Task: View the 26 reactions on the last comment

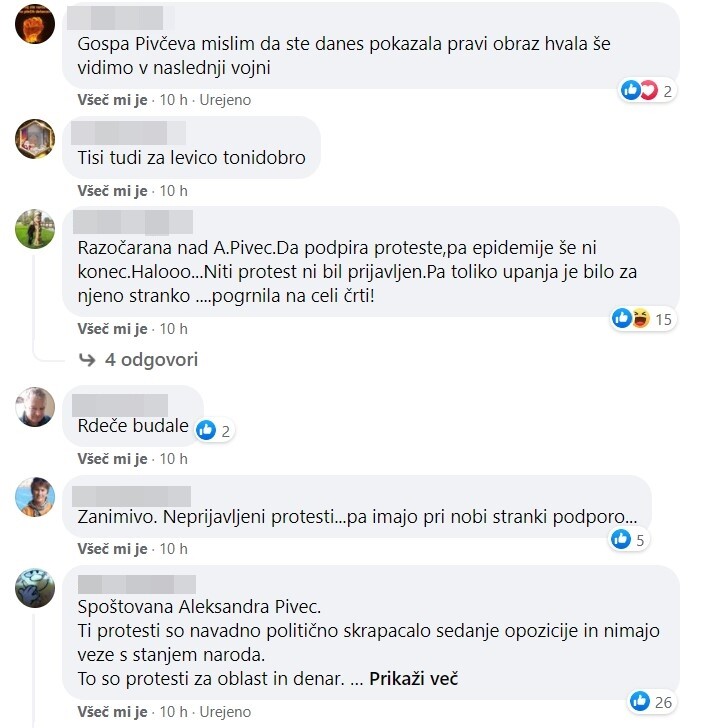Action: [x=652, y=701]
